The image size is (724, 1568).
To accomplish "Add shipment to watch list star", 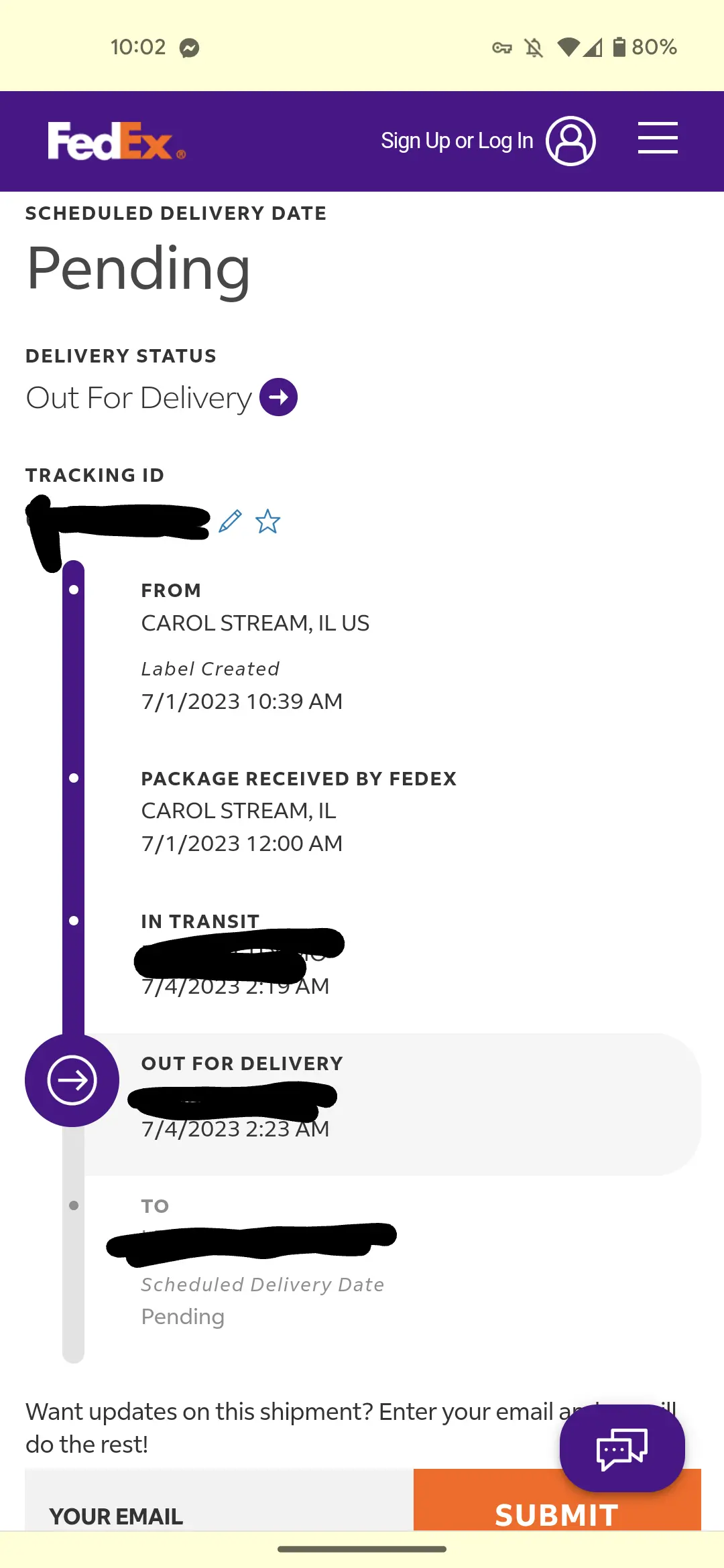I will 267,521.
